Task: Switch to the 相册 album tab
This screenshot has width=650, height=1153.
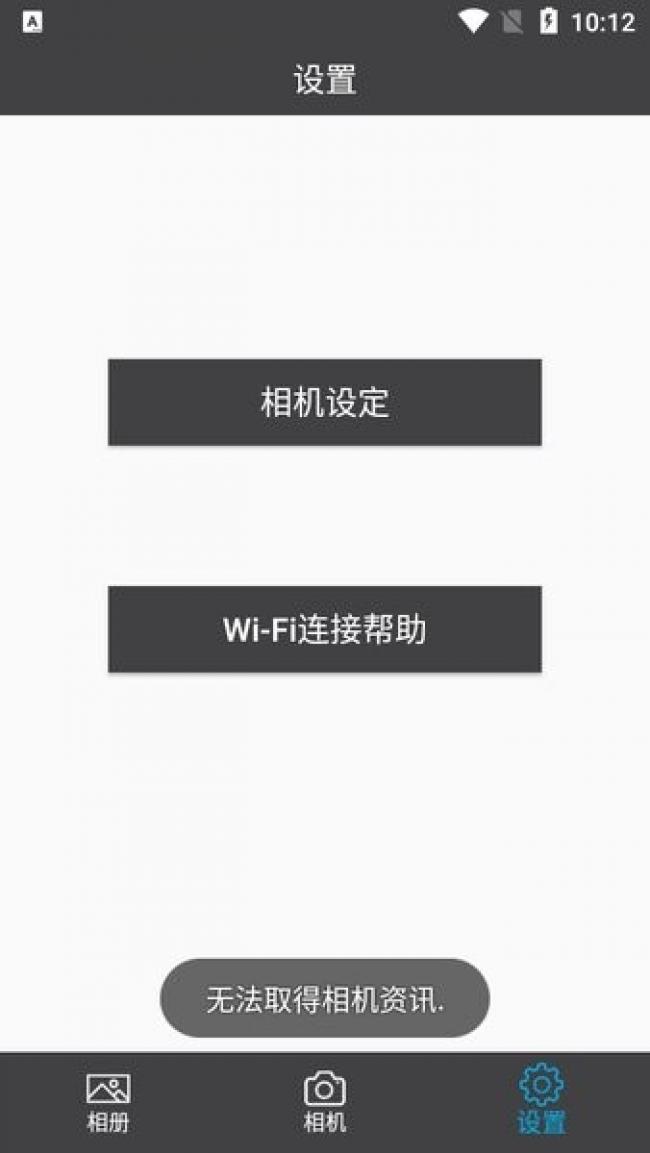Action: [108, 1102]
